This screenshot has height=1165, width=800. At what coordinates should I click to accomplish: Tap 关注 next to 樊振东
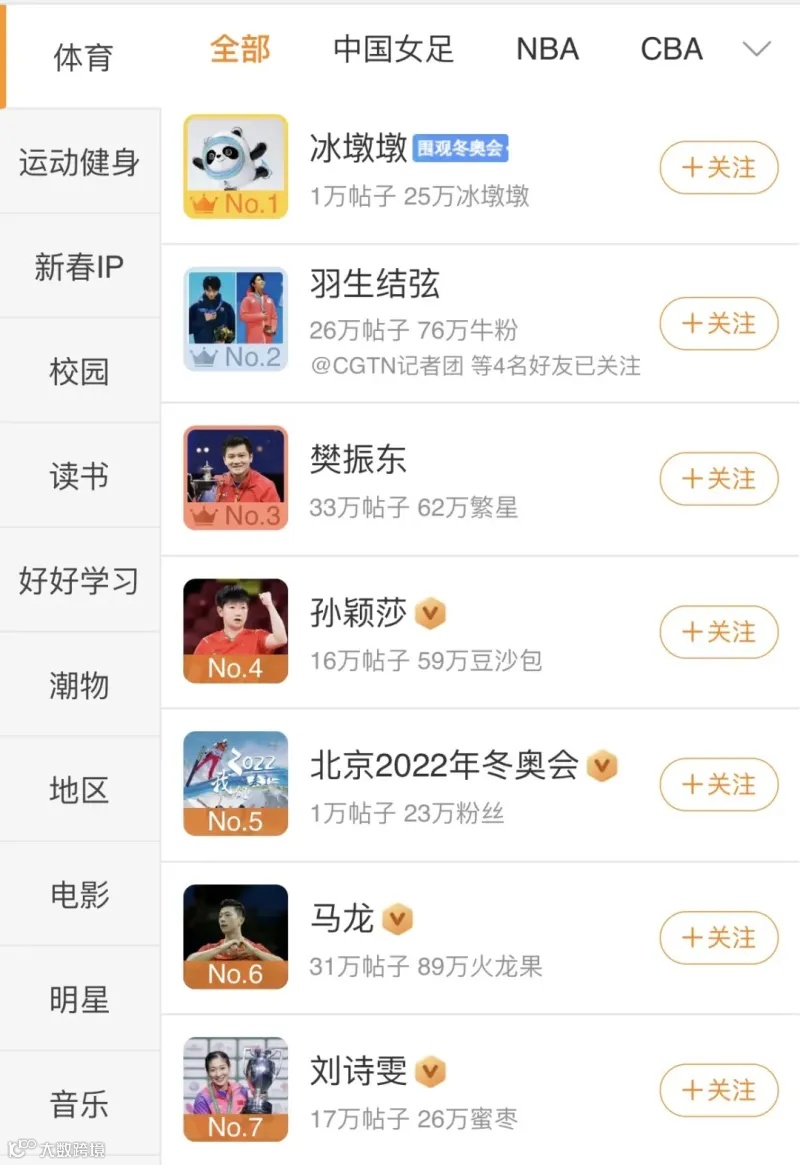point(718,478)
